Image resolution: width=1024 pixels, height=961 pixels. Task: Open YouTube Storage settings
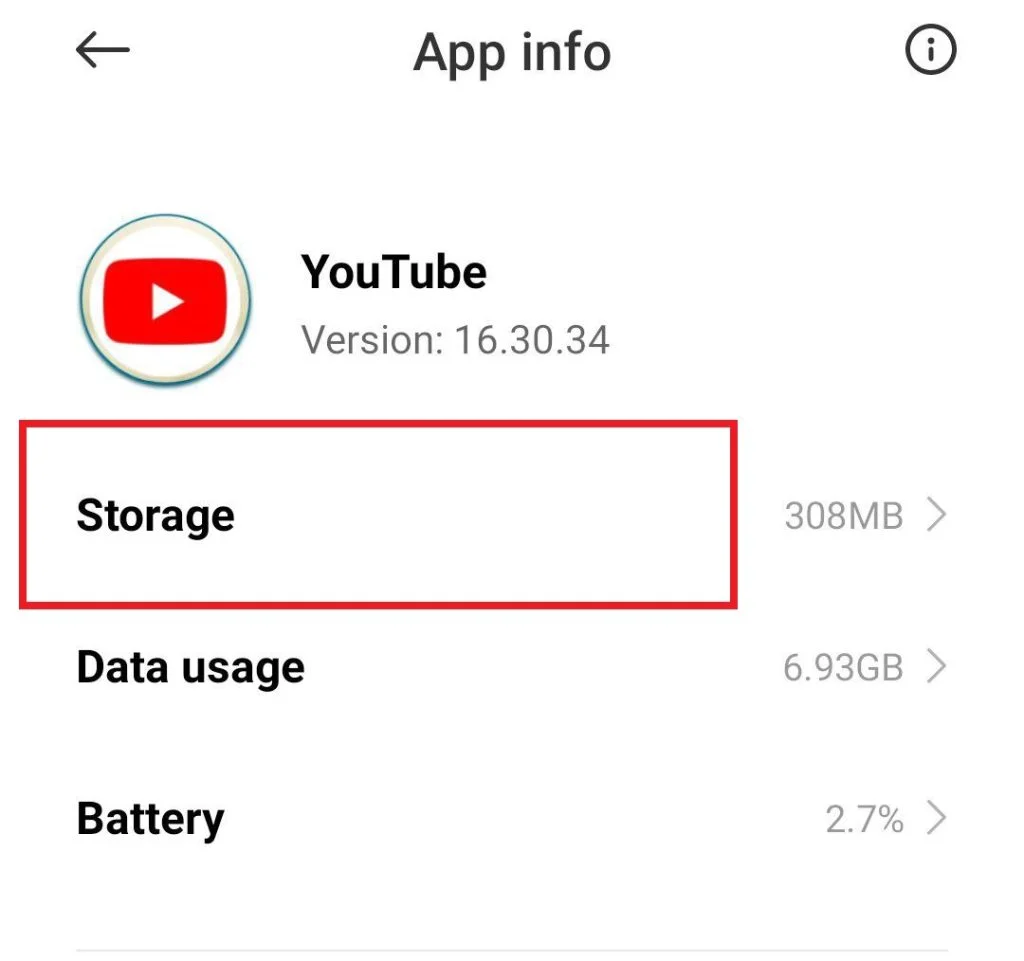[380, 516]
